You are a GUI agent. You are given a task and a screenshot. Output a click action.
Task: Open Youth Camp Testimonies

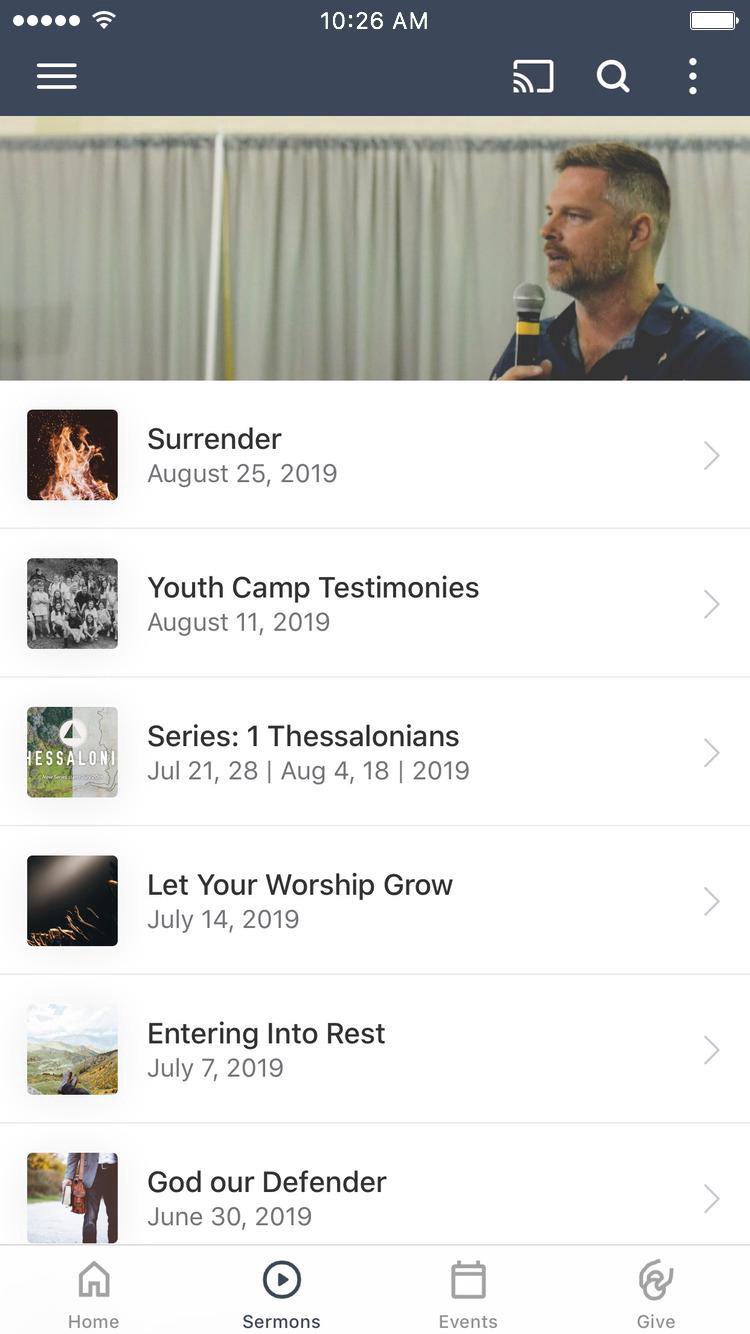click(x=374, y=603)
